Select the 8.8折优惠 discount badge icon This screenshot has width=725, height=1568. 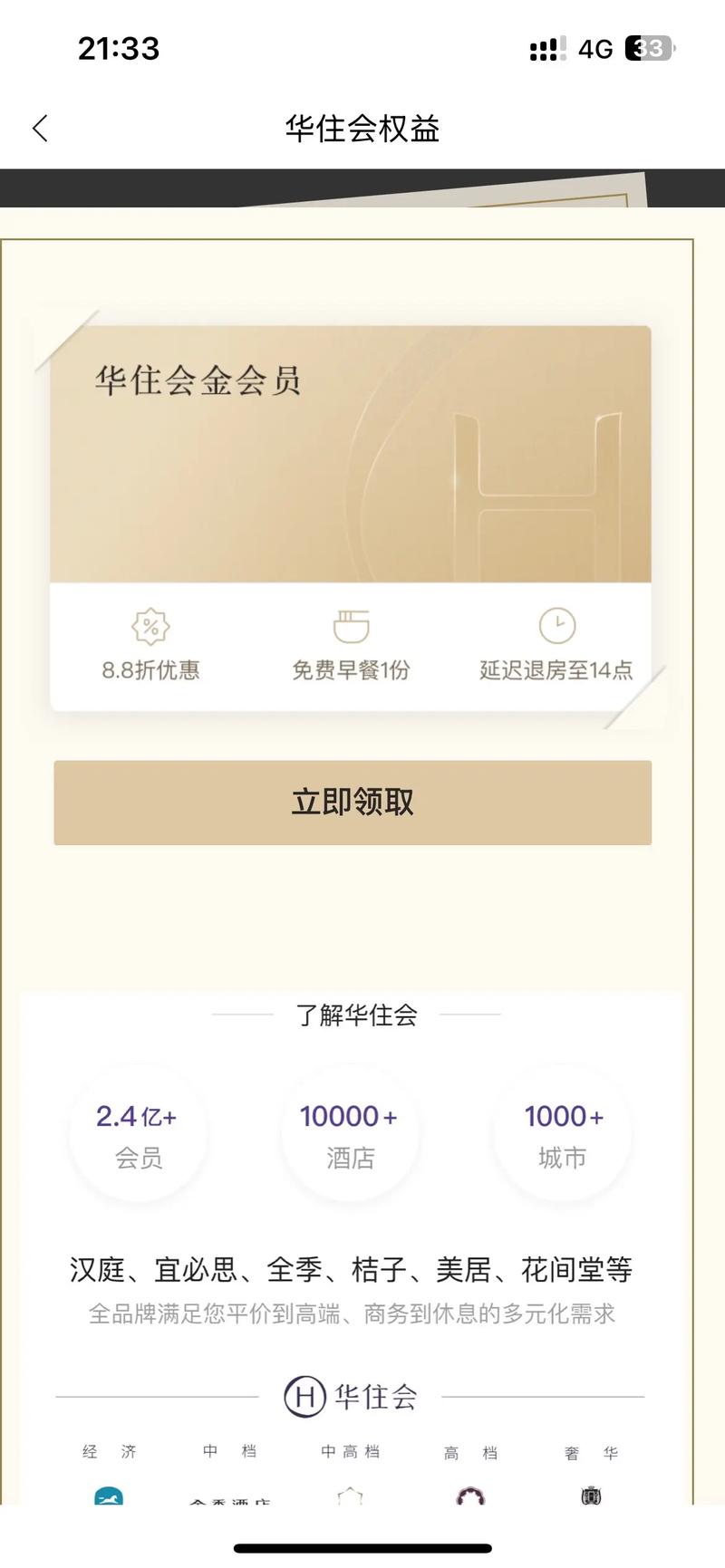(x=150, y=626)
